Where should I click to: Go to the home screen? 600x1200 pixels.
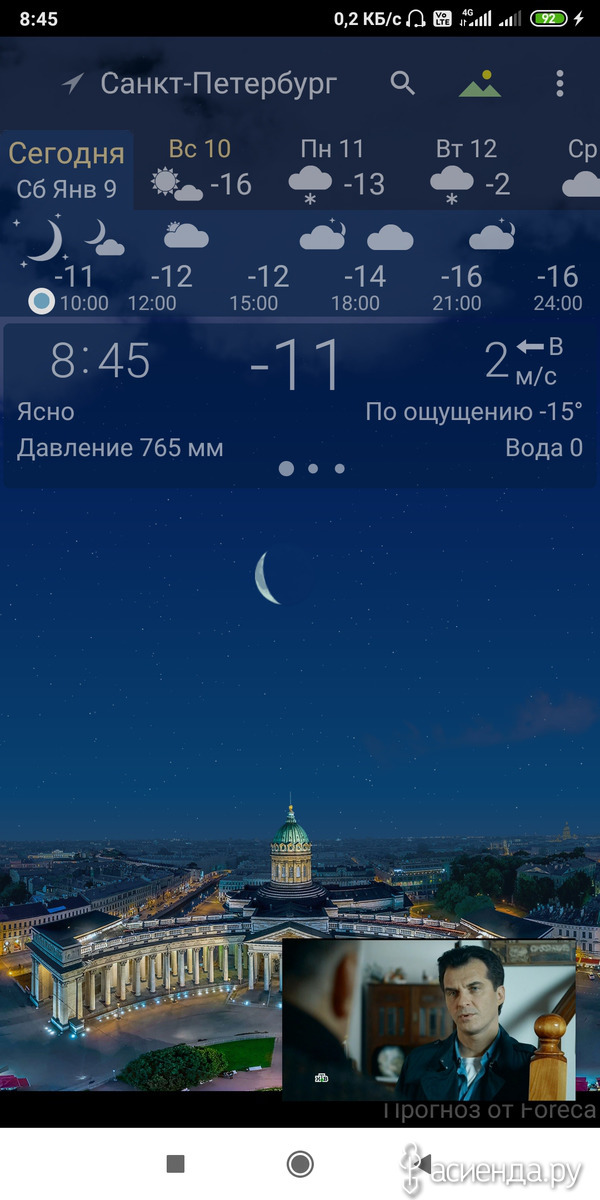[x=300, y=1163]
